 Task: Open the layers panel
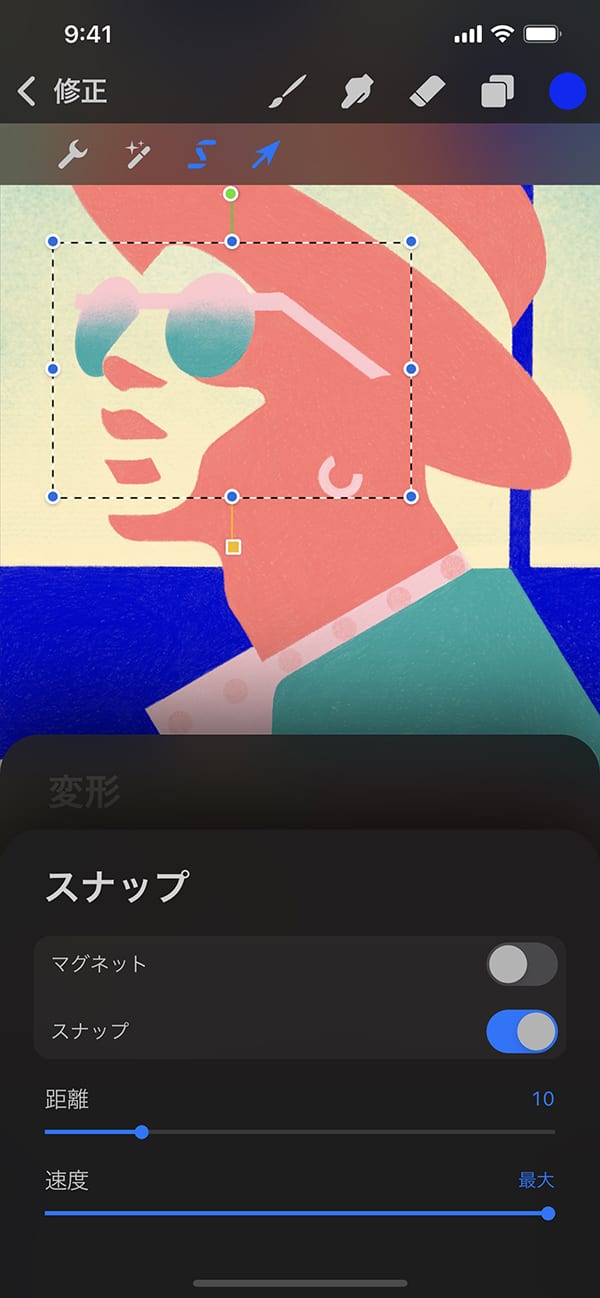497,92
